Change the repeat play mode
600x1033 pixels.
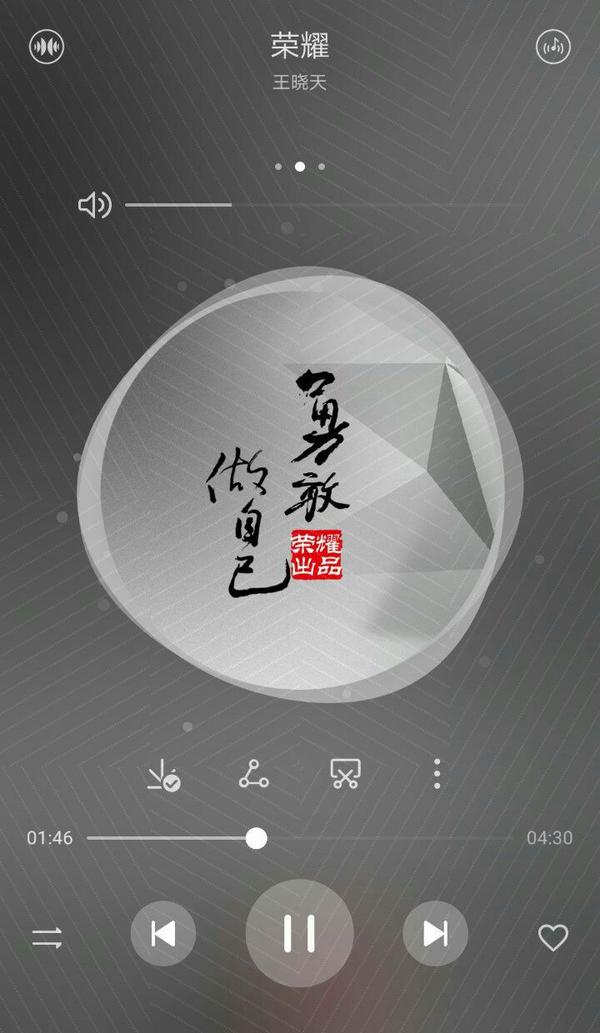pos(47,937)
